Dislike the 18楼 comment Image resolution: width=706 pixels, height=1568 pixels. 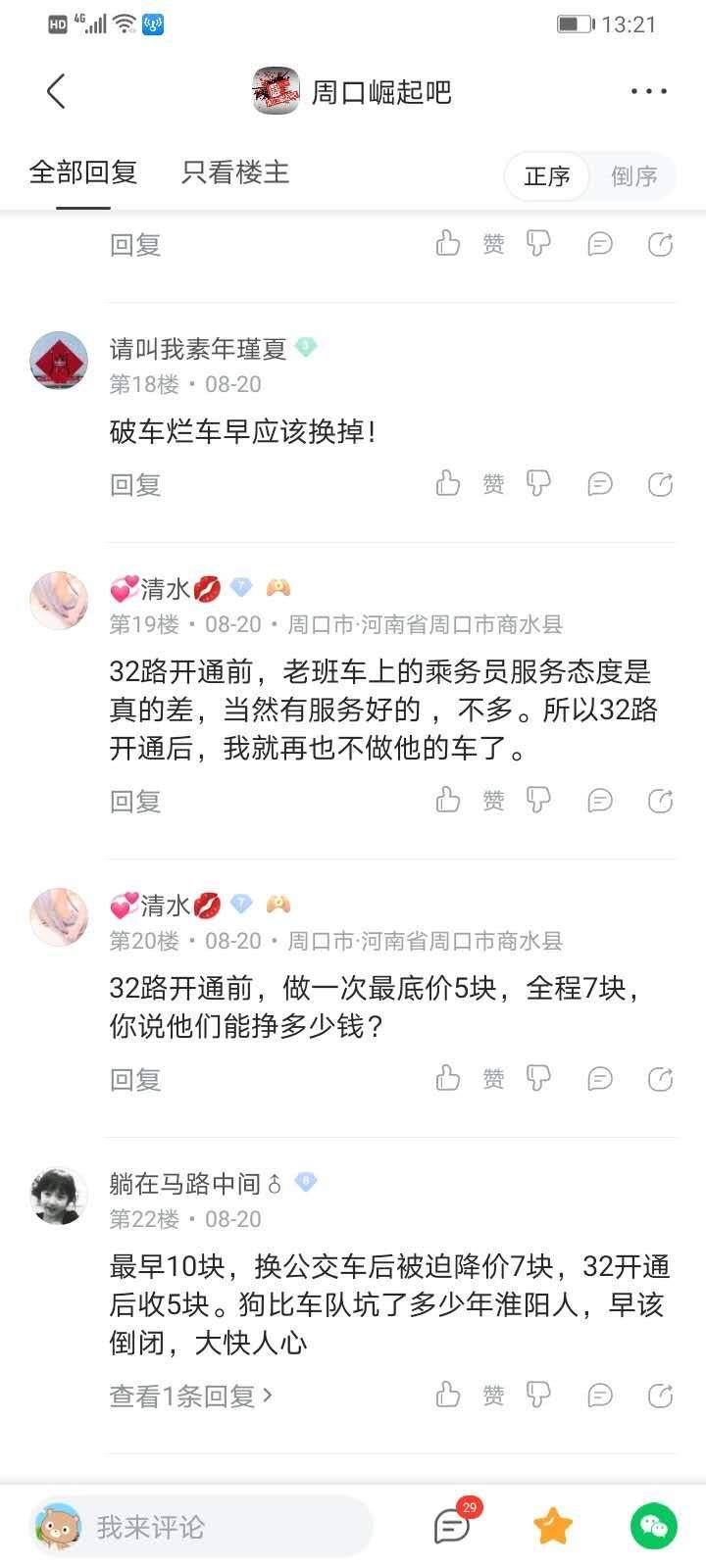pos(538,484)
